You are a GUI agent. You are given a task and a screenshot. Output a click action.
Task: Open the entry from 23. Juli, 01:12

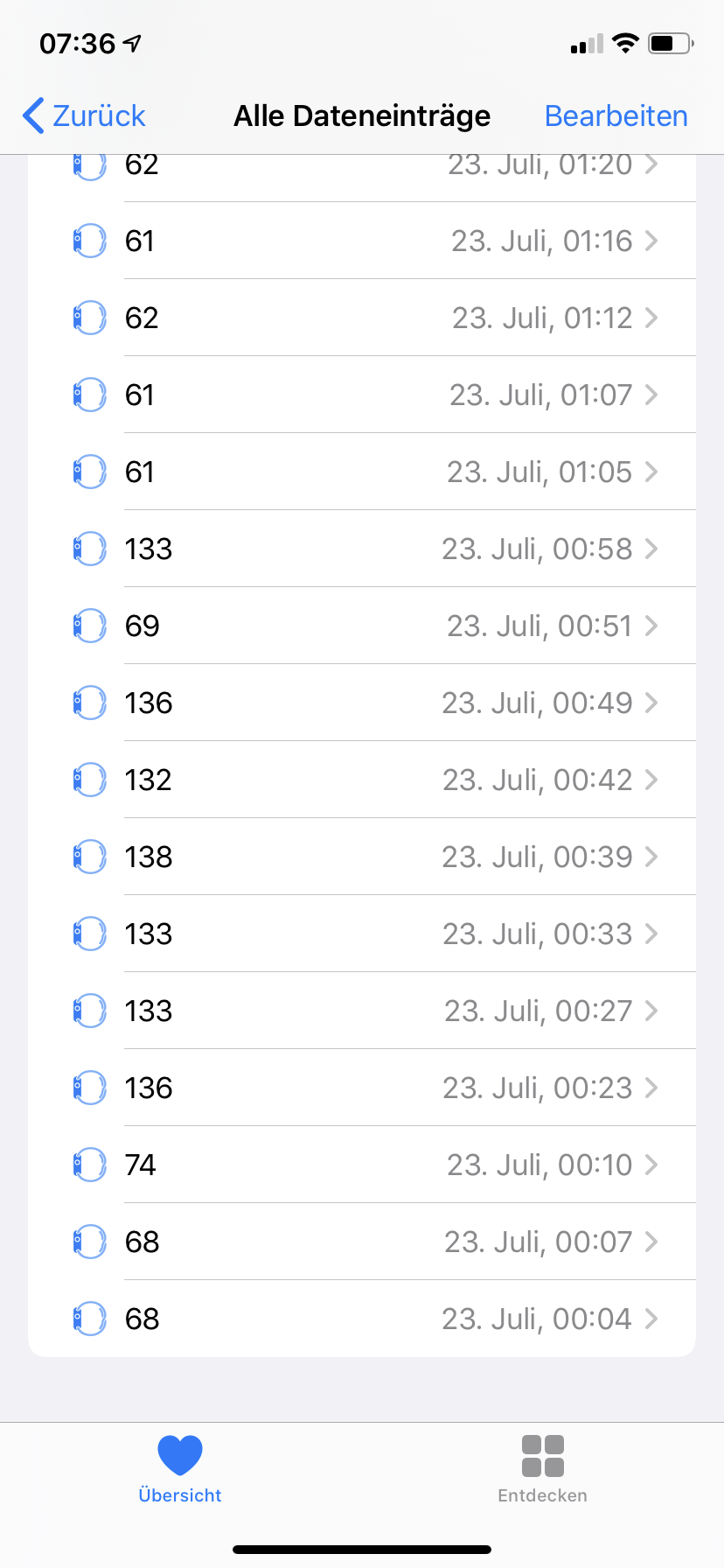362,318
